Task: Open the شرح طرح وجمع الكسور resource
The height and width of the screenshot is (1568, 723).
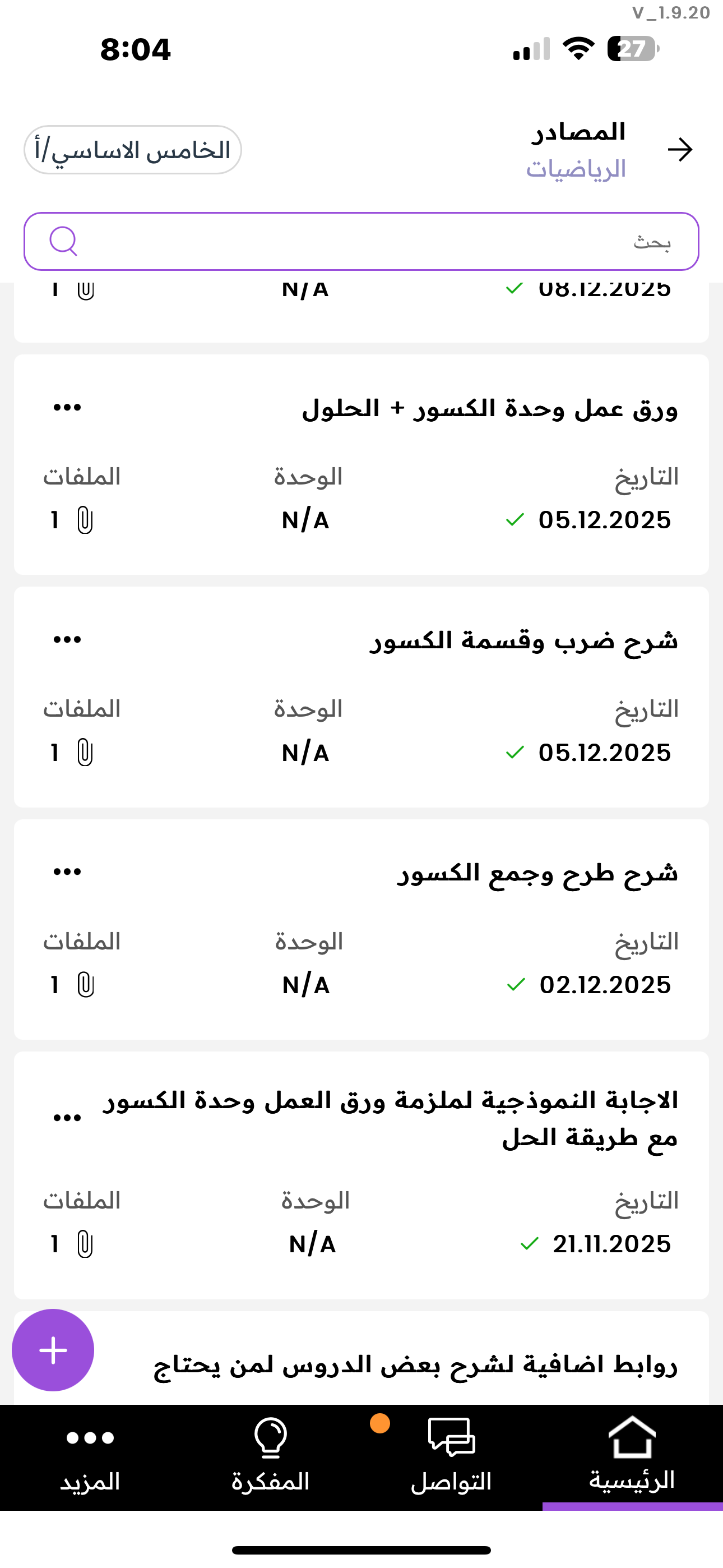Action: click(x=537, y=874)
